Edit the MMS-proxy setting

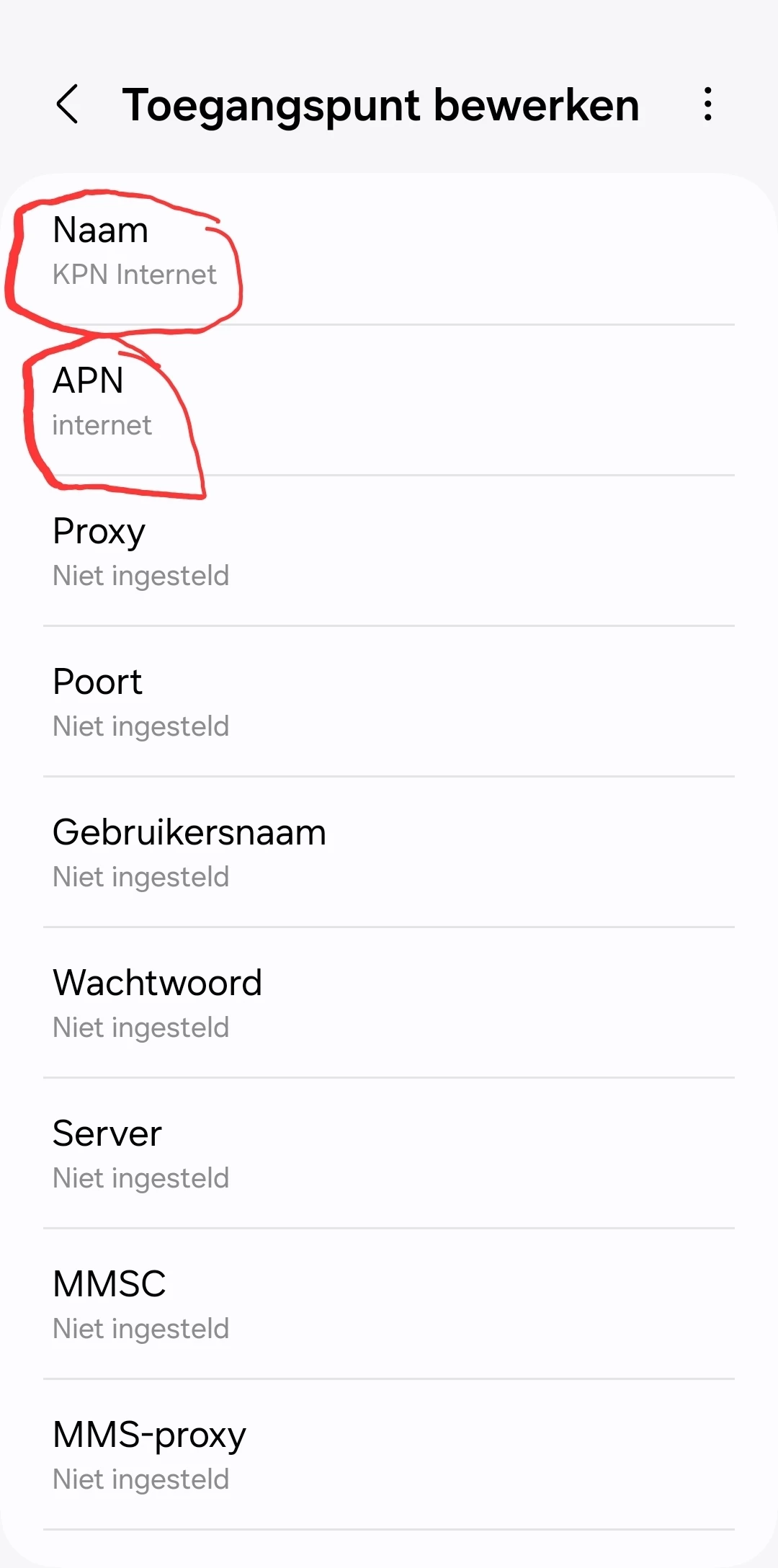click(389, 1455)
